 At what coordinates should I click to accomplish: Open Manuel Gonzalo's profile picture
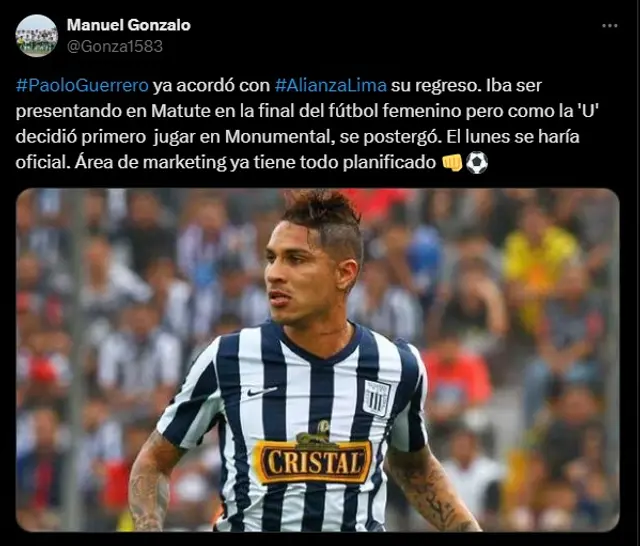click(x=37, y=35)
